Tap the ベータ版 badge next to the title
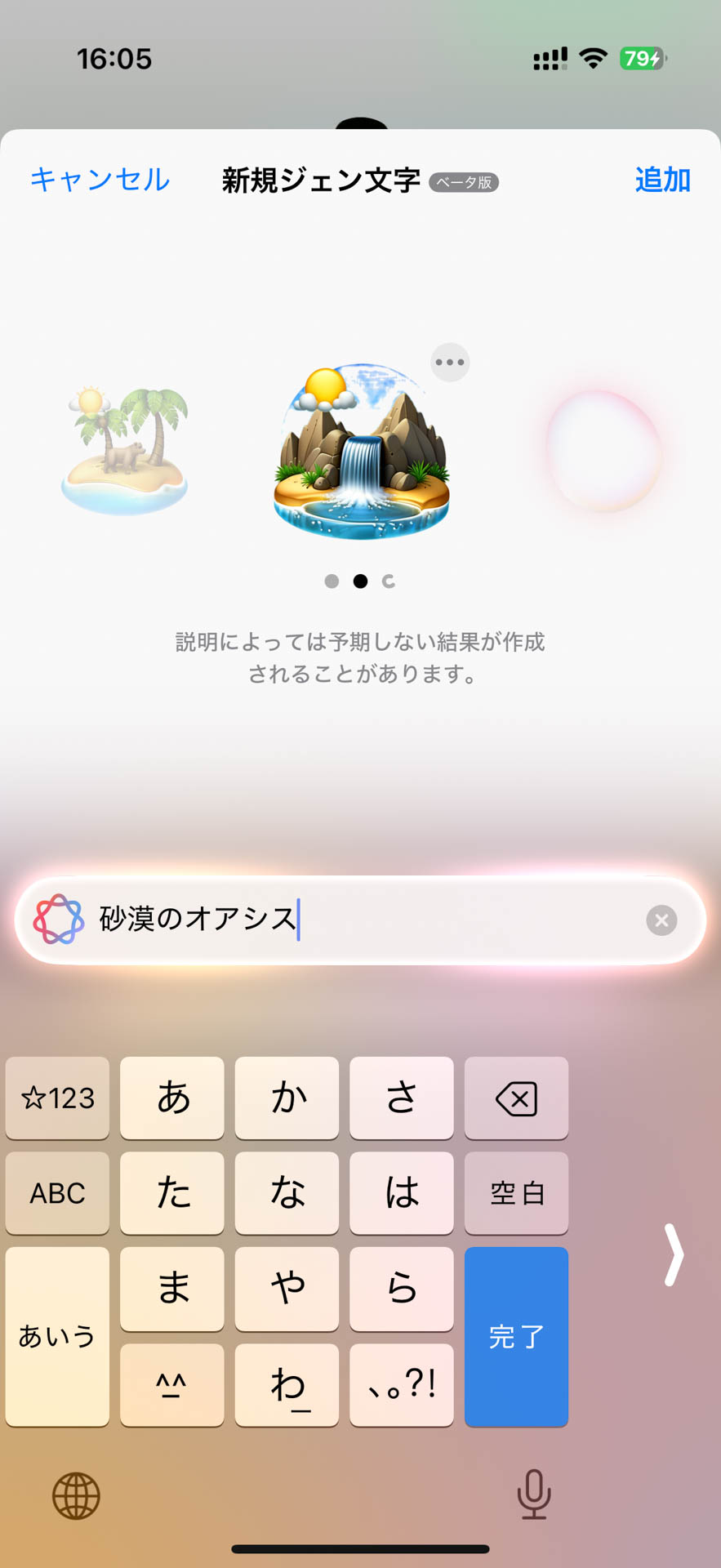The width and height of the screenshot is (721, 1568). 465,184
